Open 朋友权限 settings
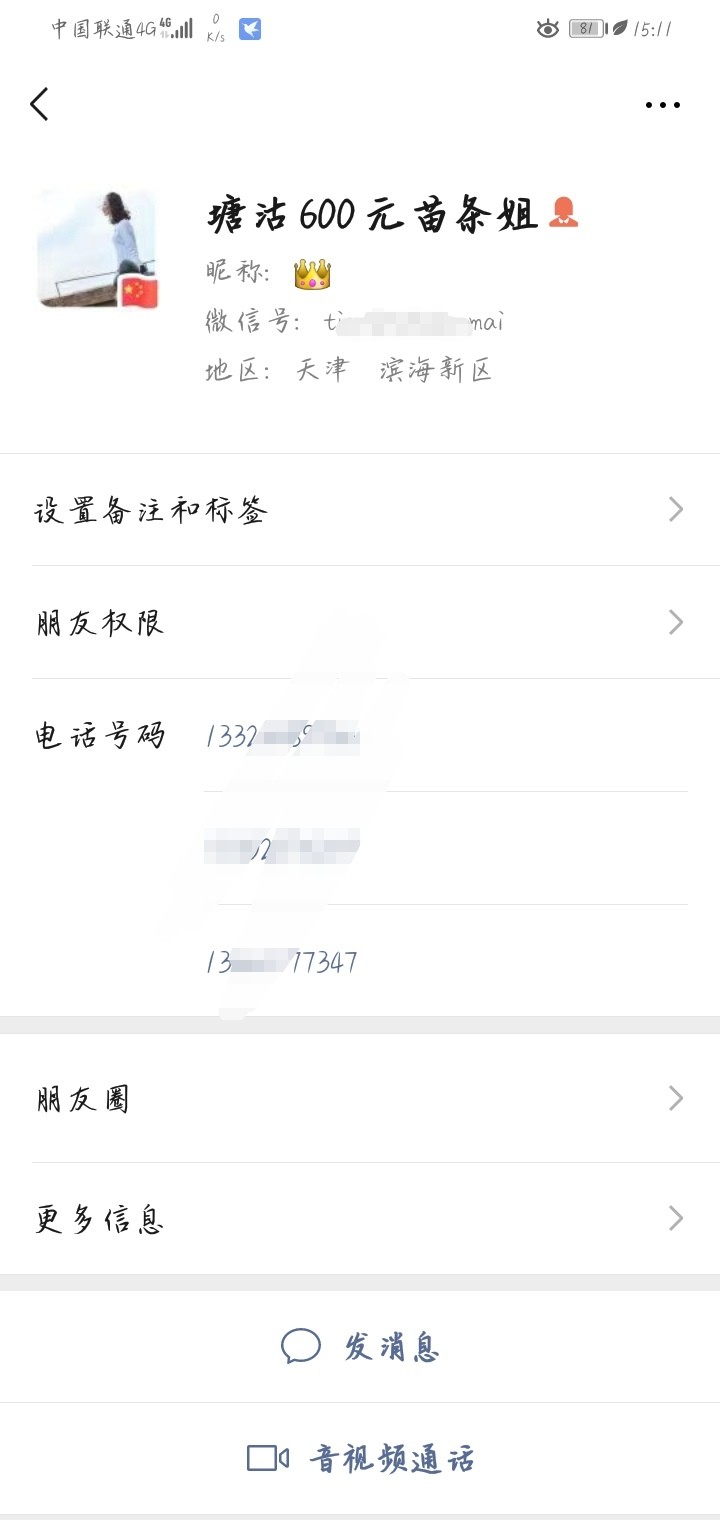This screenshot has width=720, height=1520. tap(360, 623)
